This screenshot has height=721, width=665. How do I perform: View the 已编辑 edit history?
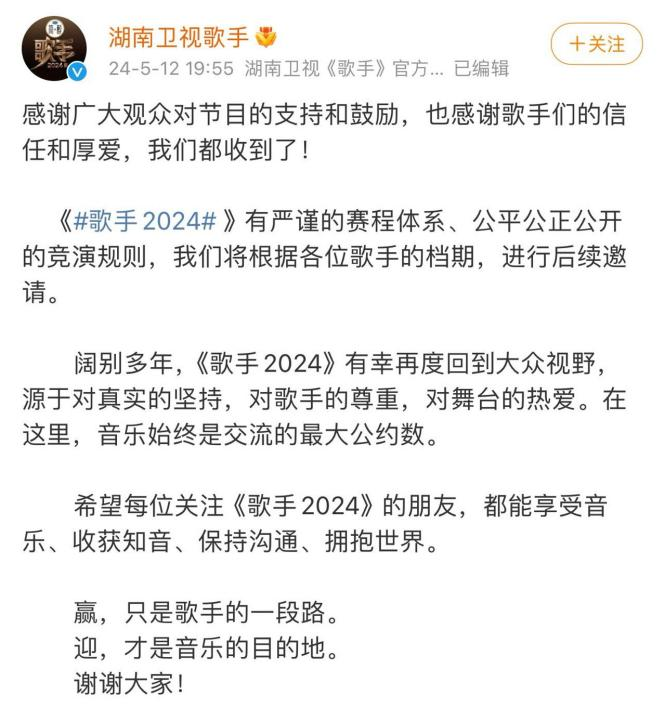(x=481, y=68)
